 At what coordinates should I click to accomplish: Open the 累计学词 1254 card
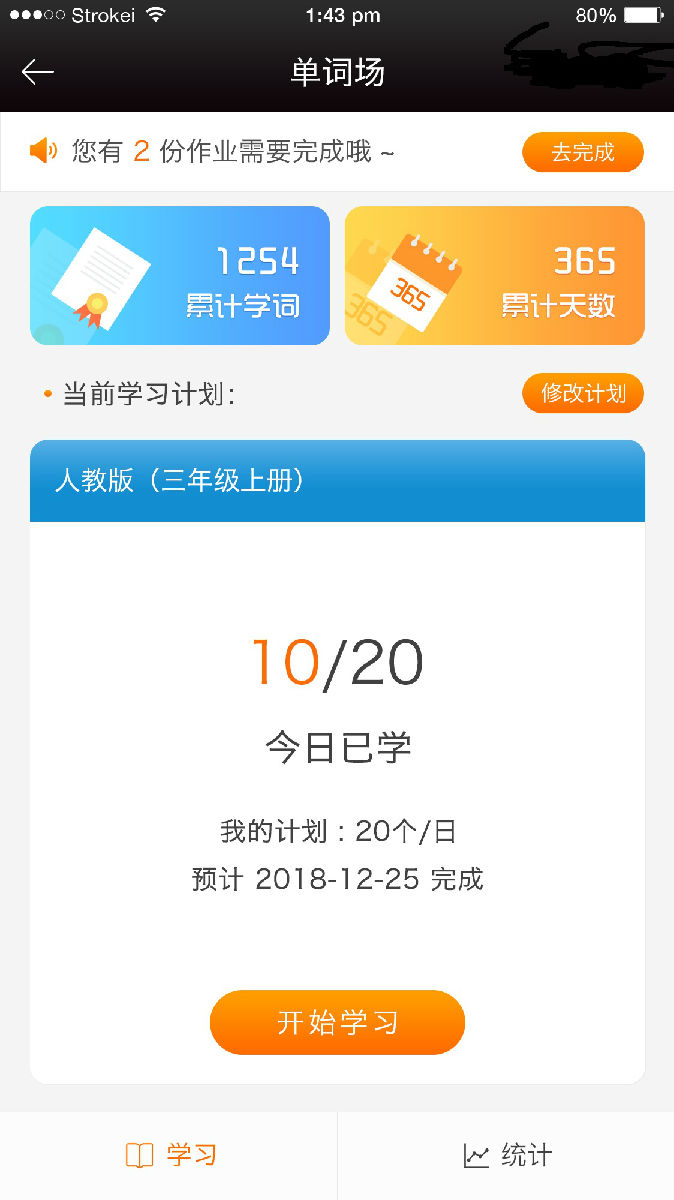(x=180, y=276)
